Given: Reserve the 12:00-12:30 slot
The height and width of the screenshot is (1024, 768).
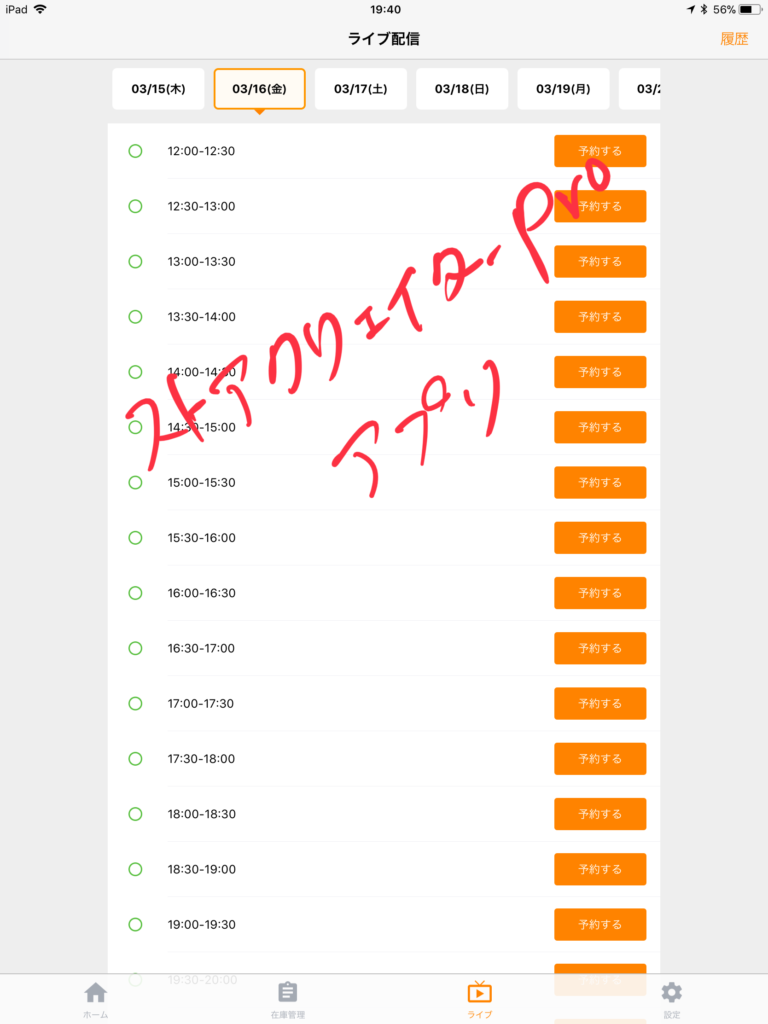Looking at the screenshot, I should [x=600, y=151].
